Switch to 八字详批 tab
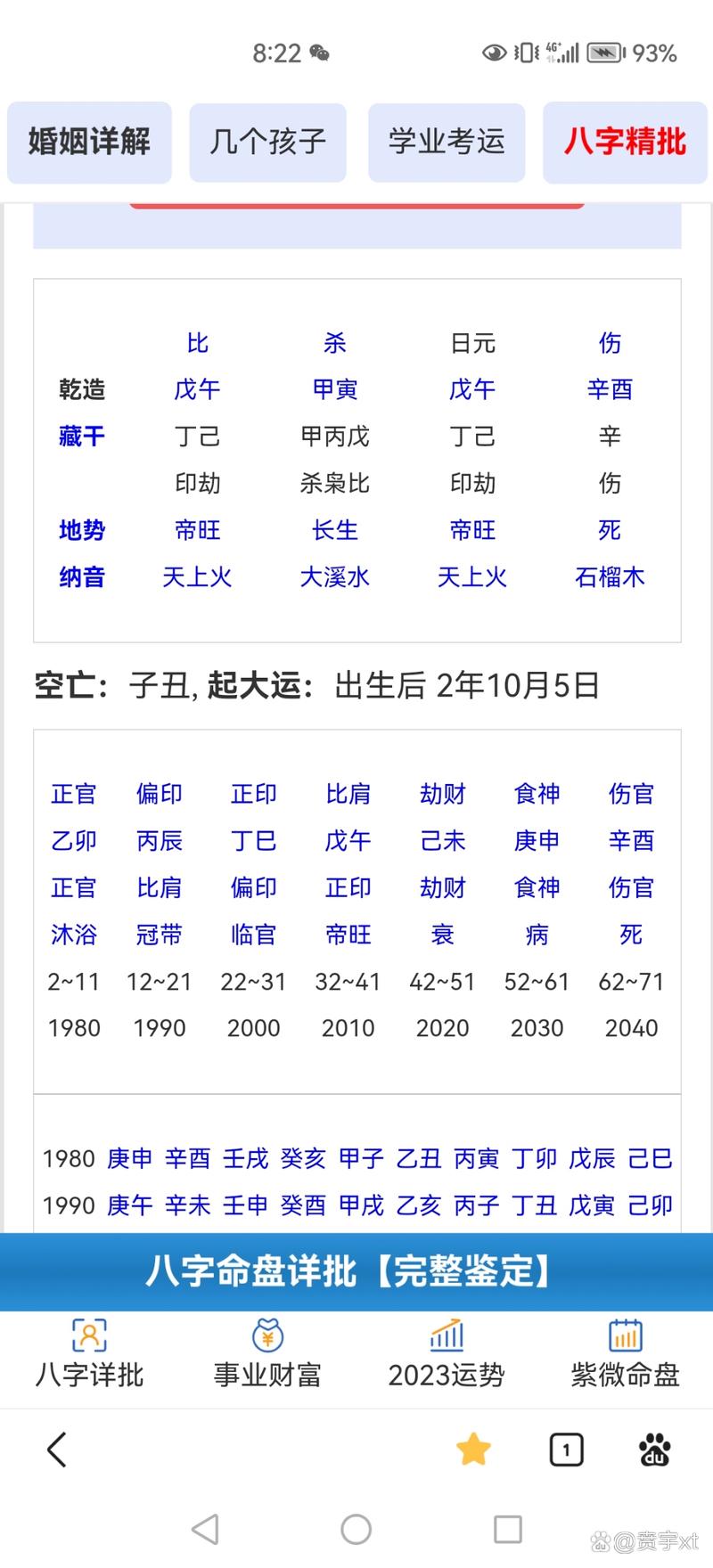The height and width of the screenshot is (1568, 713). click(x=89, y=1354)
